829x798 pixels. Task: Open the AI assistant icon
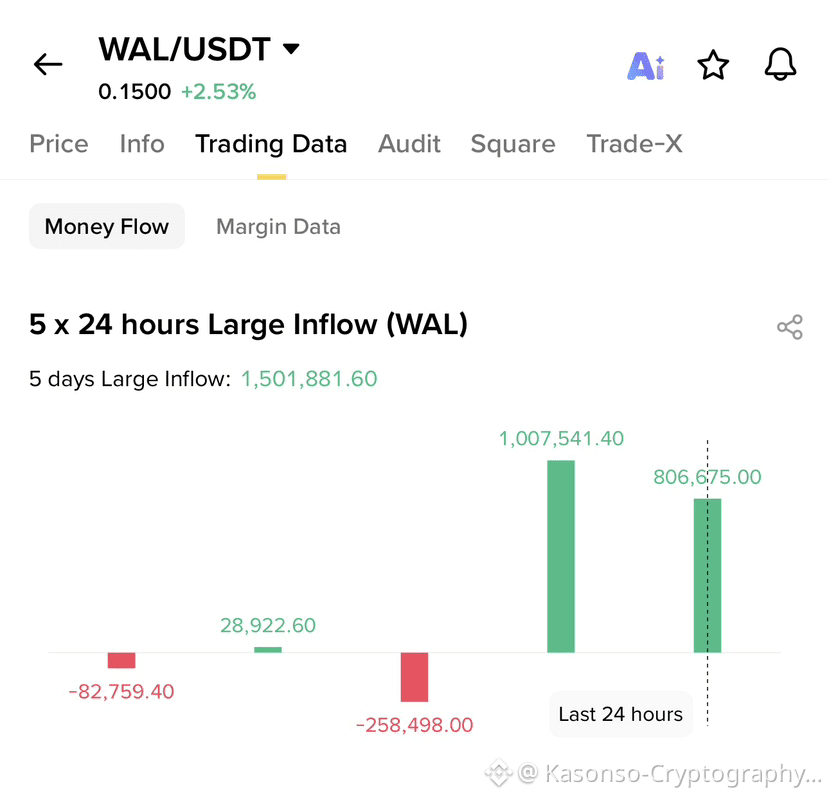(x=645, y=66)
